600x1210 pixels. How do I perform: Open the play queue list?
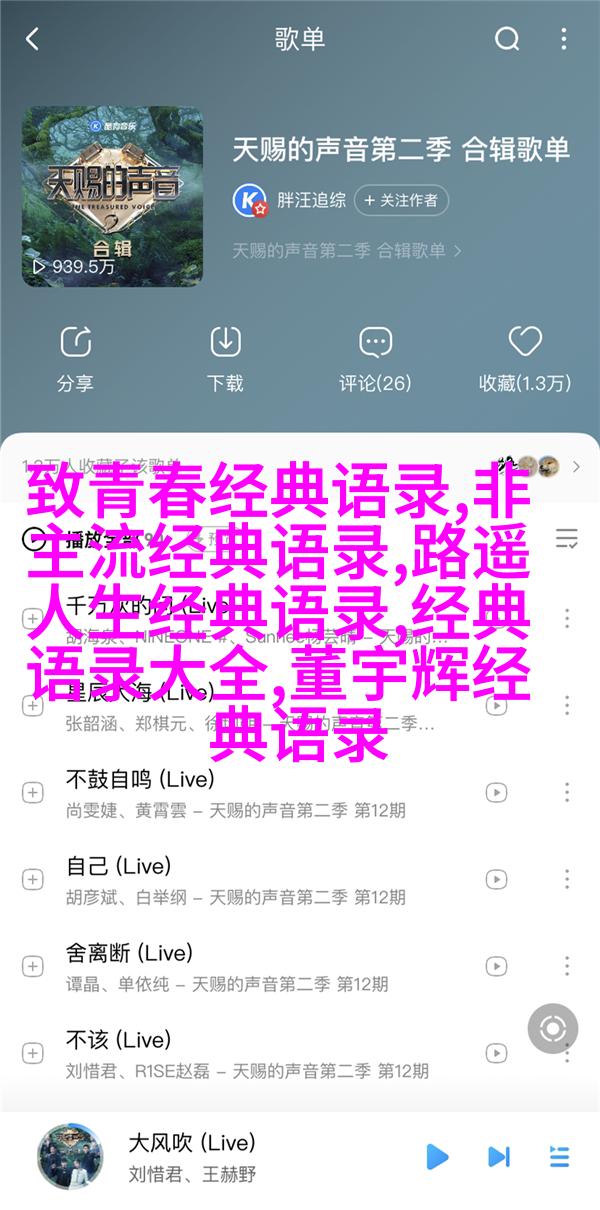560,1157
